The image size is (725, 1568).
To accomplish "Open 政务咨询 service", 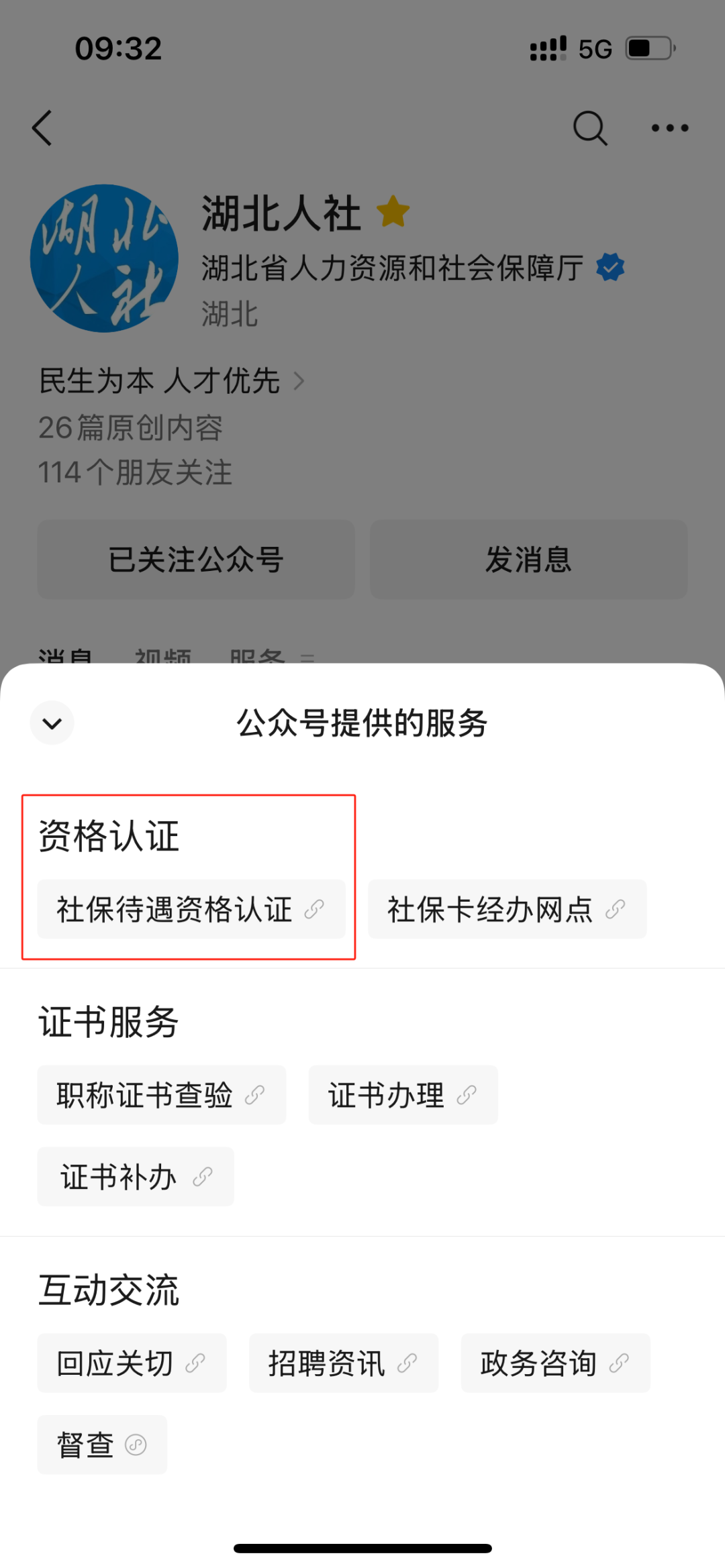I will coord(555,1363).
